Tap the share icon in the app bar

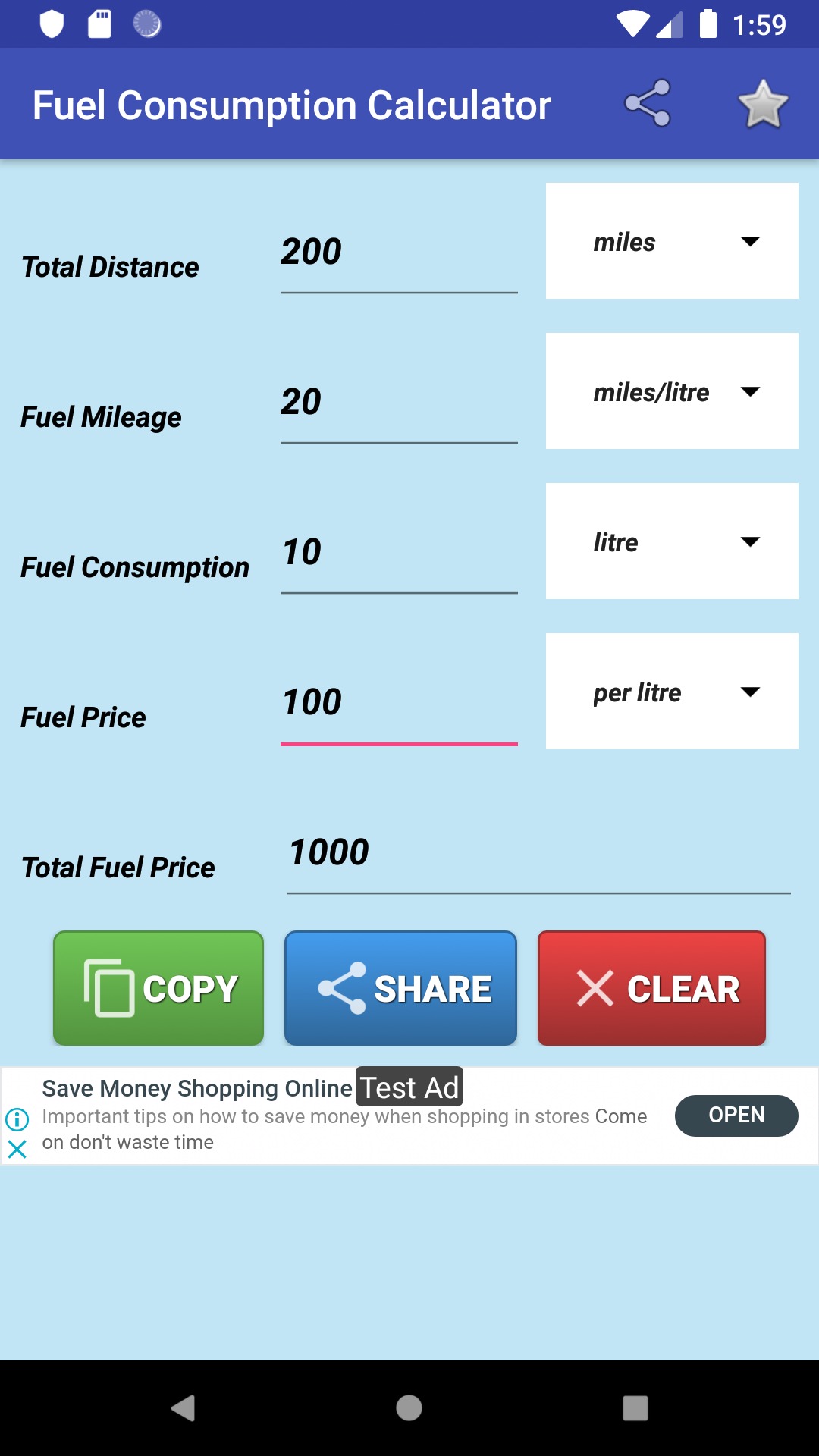[x=645, y=104]
